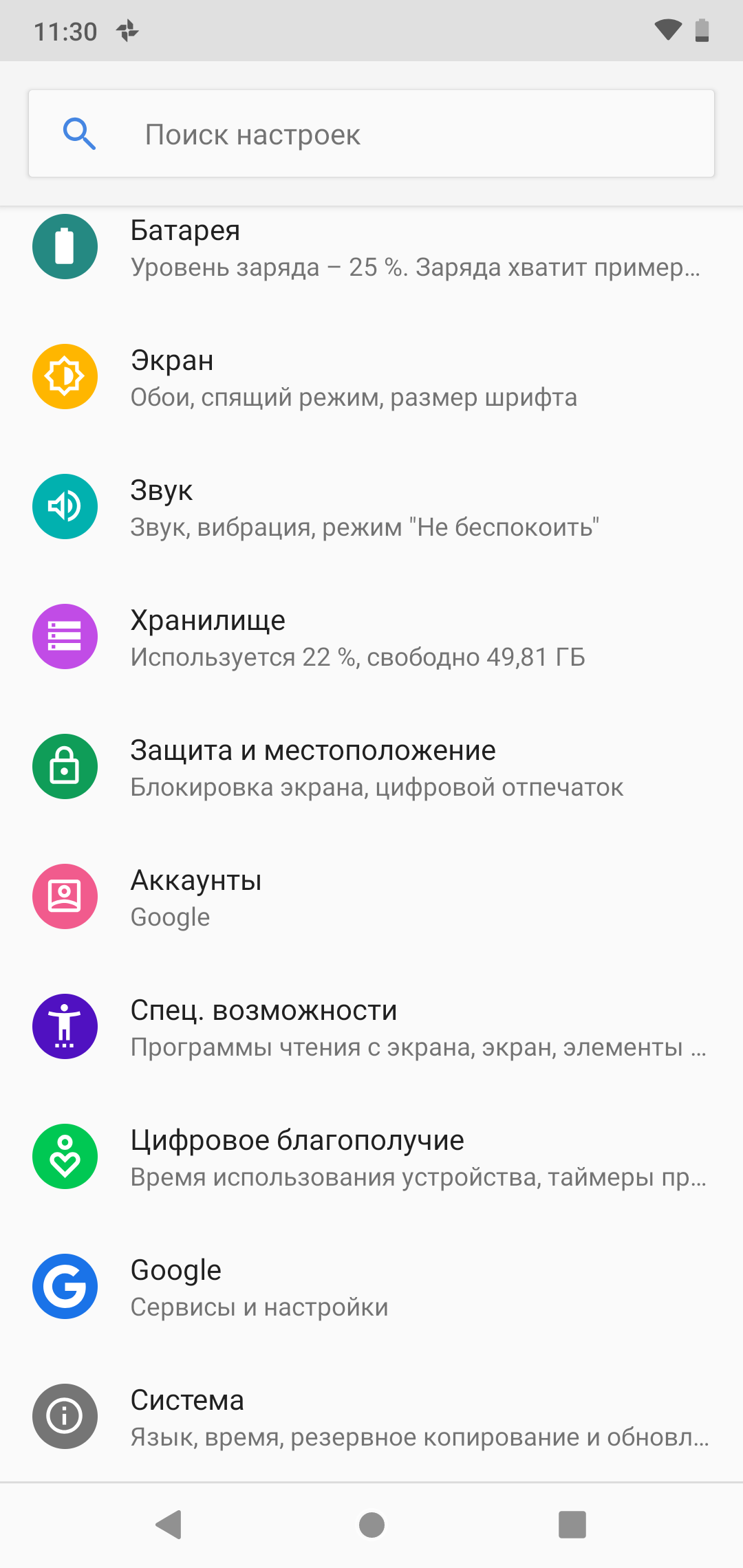Open Экран display settings
Viewport: 743px width, 1568px height.
371,378
